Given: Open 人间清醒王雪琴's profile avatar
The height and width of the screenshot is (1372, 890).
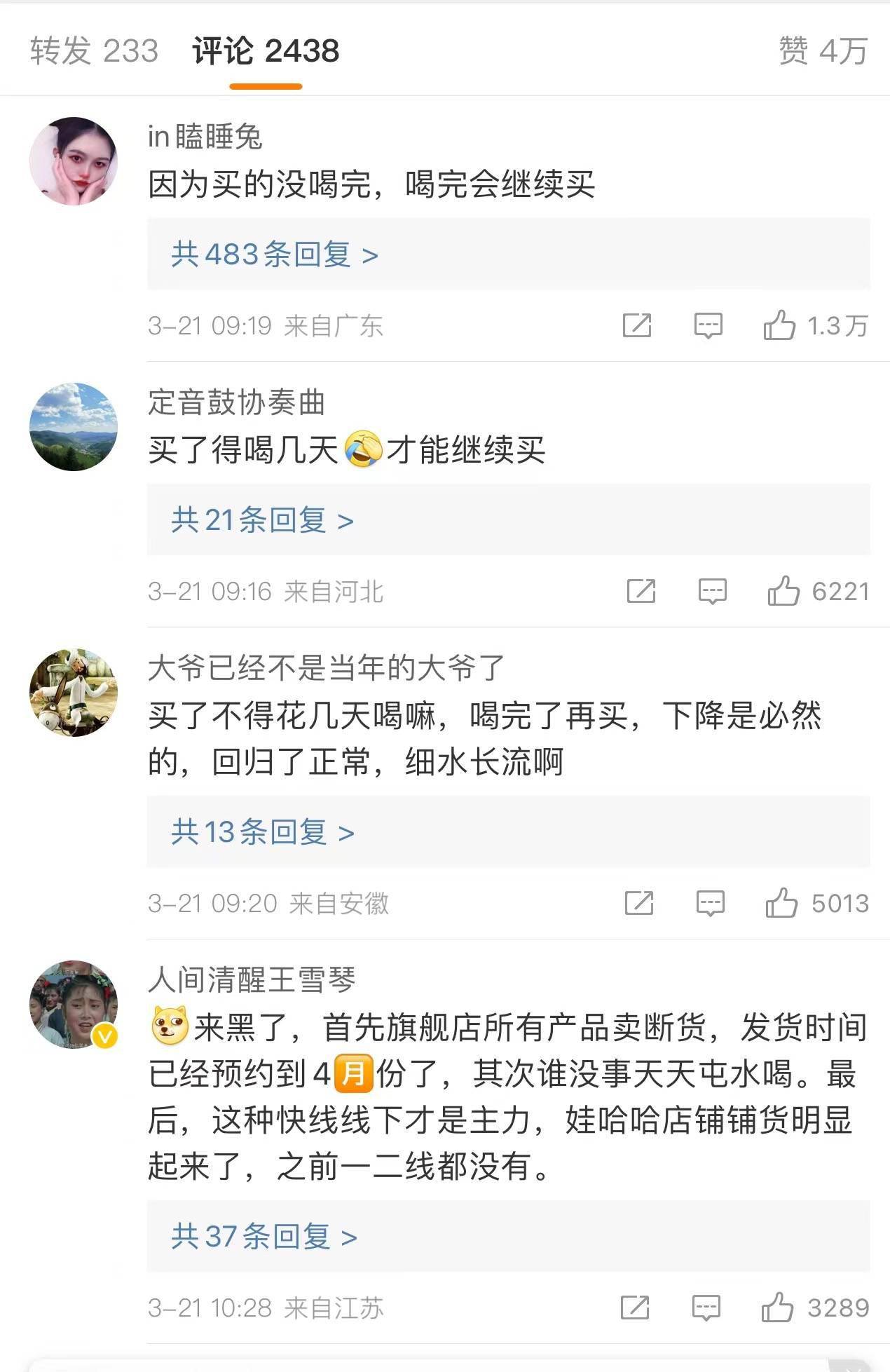Looking at the screenshot, I should click(74, 1004).
